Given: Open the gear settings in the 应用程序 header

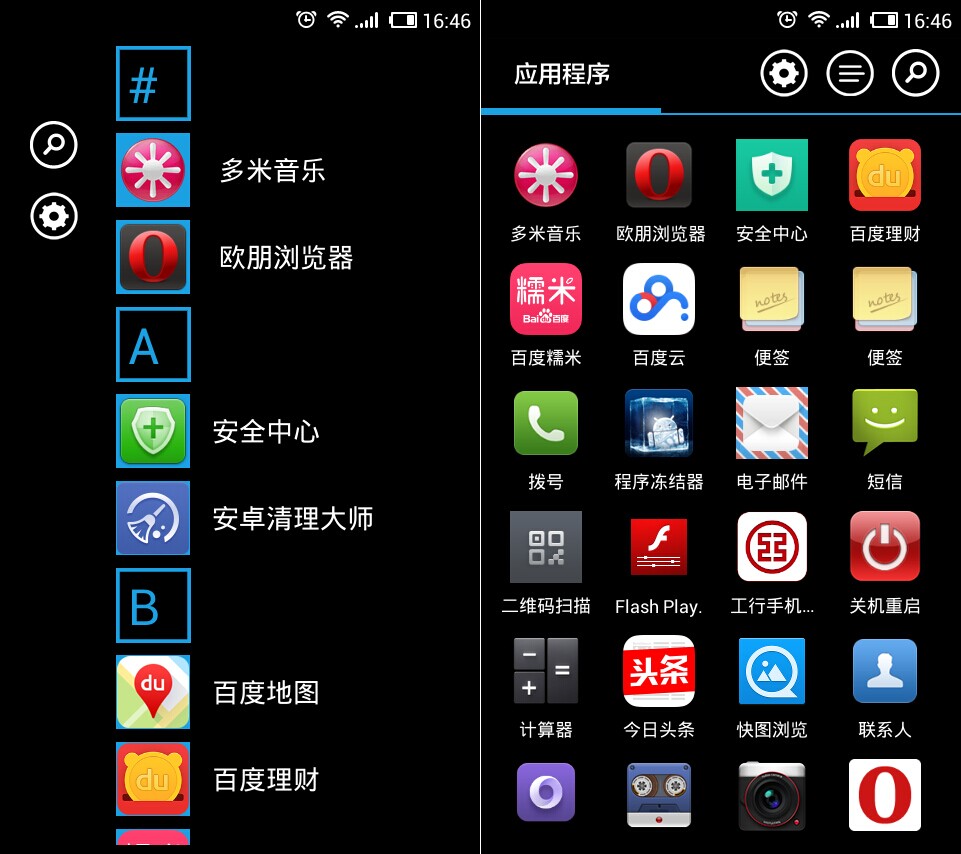Looking at the screenshot, I should pyautogui.click(x=784, y=73).
